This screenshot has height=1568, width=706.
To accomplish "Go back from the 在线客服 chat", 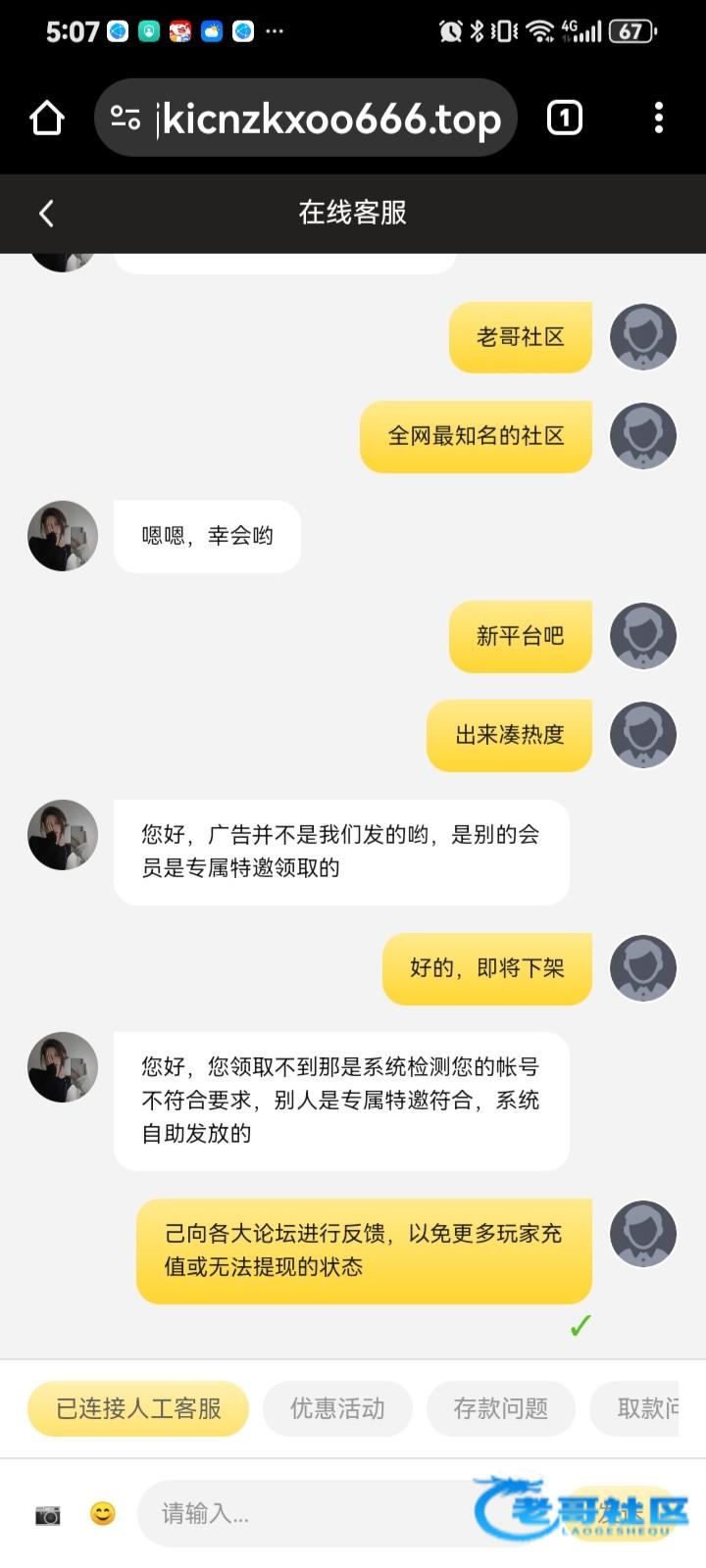I will coord(46,214).
